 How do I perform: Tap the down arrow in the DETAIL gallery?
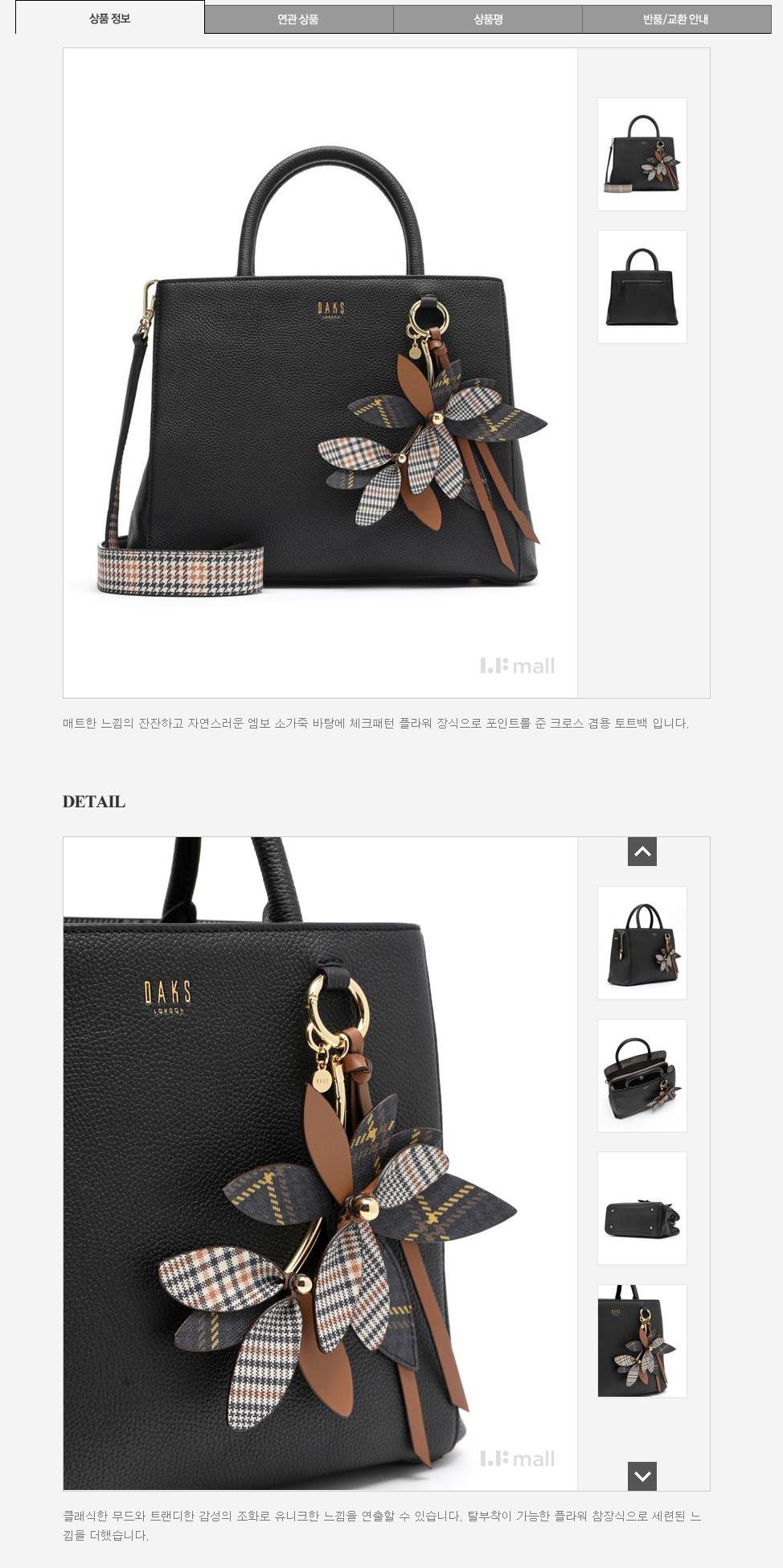642,1476
